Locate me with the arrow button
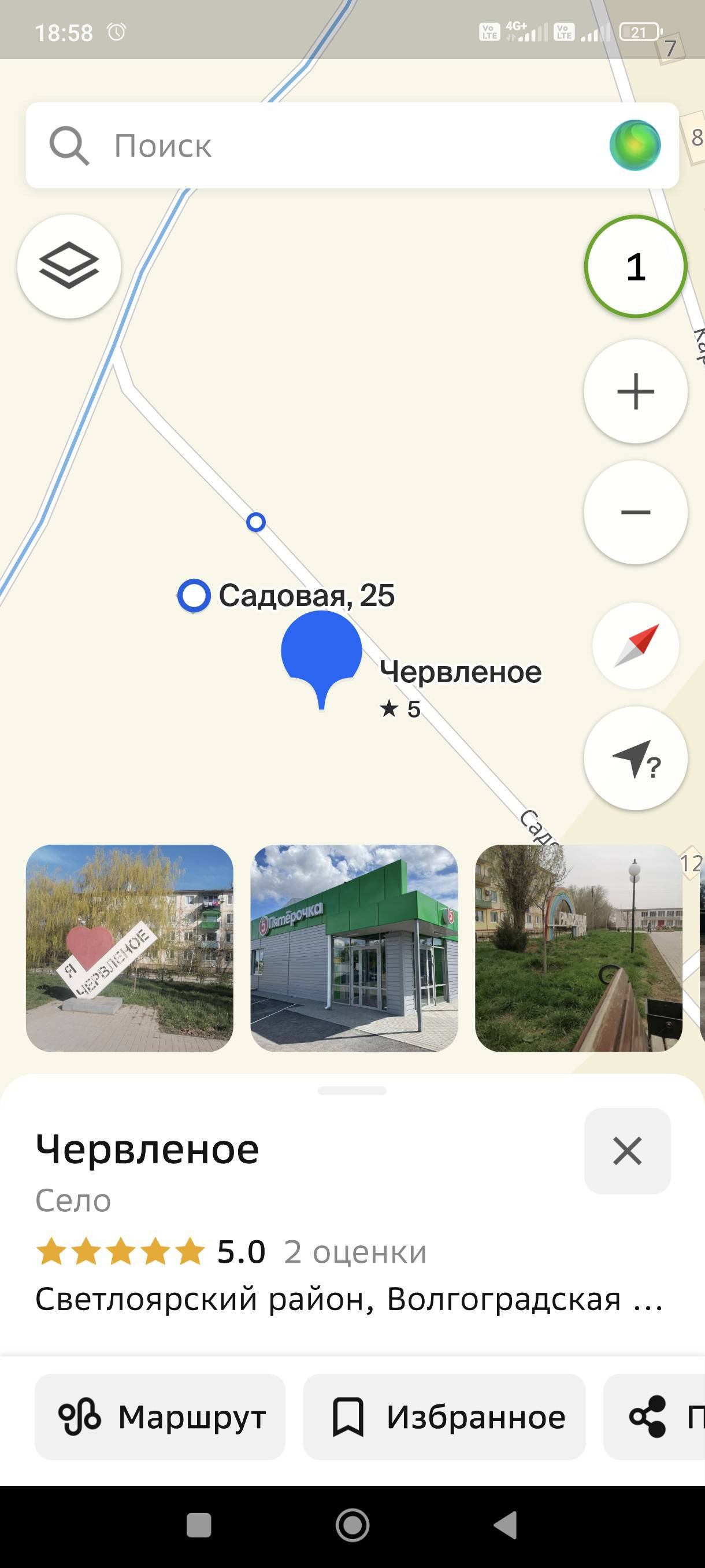Screen dimensions: 705x1568 click(636, 759)
